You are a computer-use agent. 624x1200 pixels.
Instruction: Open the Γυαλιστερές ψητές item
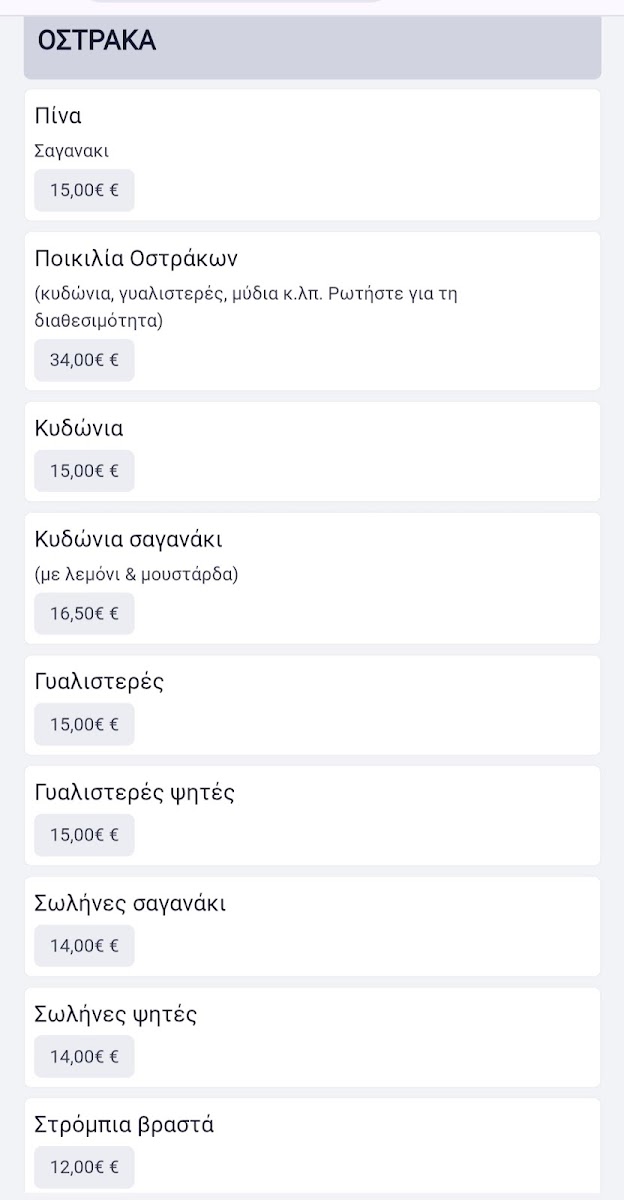(x=312, y=815)
